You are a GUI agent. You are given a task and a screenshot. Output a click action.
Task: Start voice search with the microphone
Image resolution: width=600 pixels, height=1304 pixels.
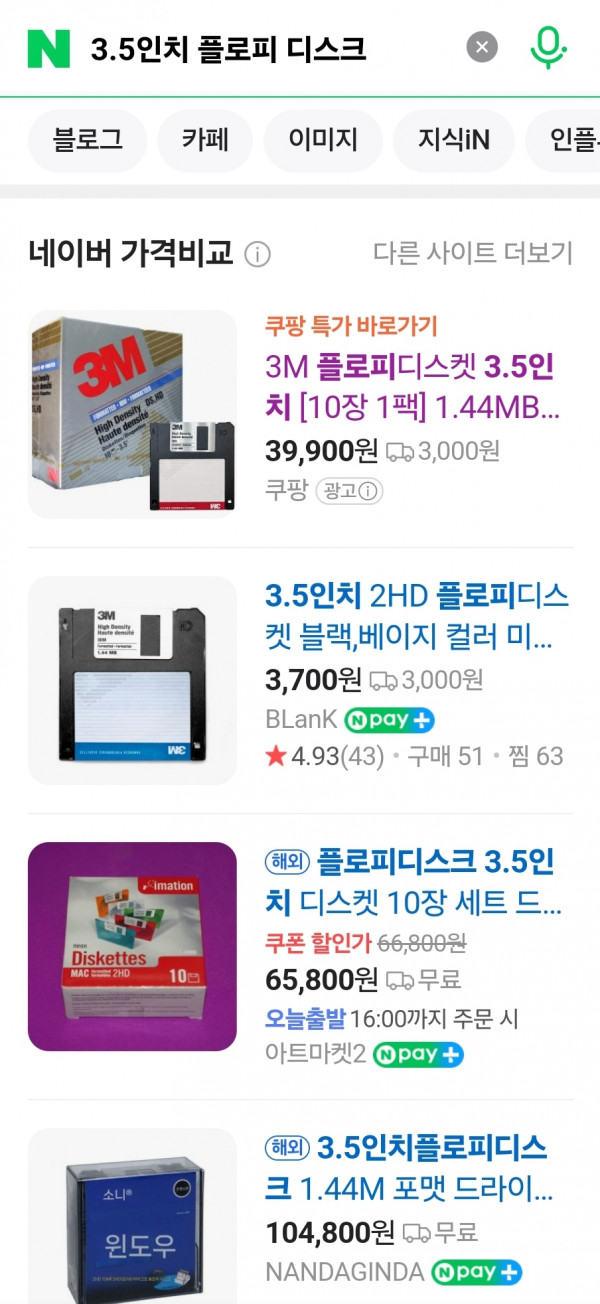(548, 47)
